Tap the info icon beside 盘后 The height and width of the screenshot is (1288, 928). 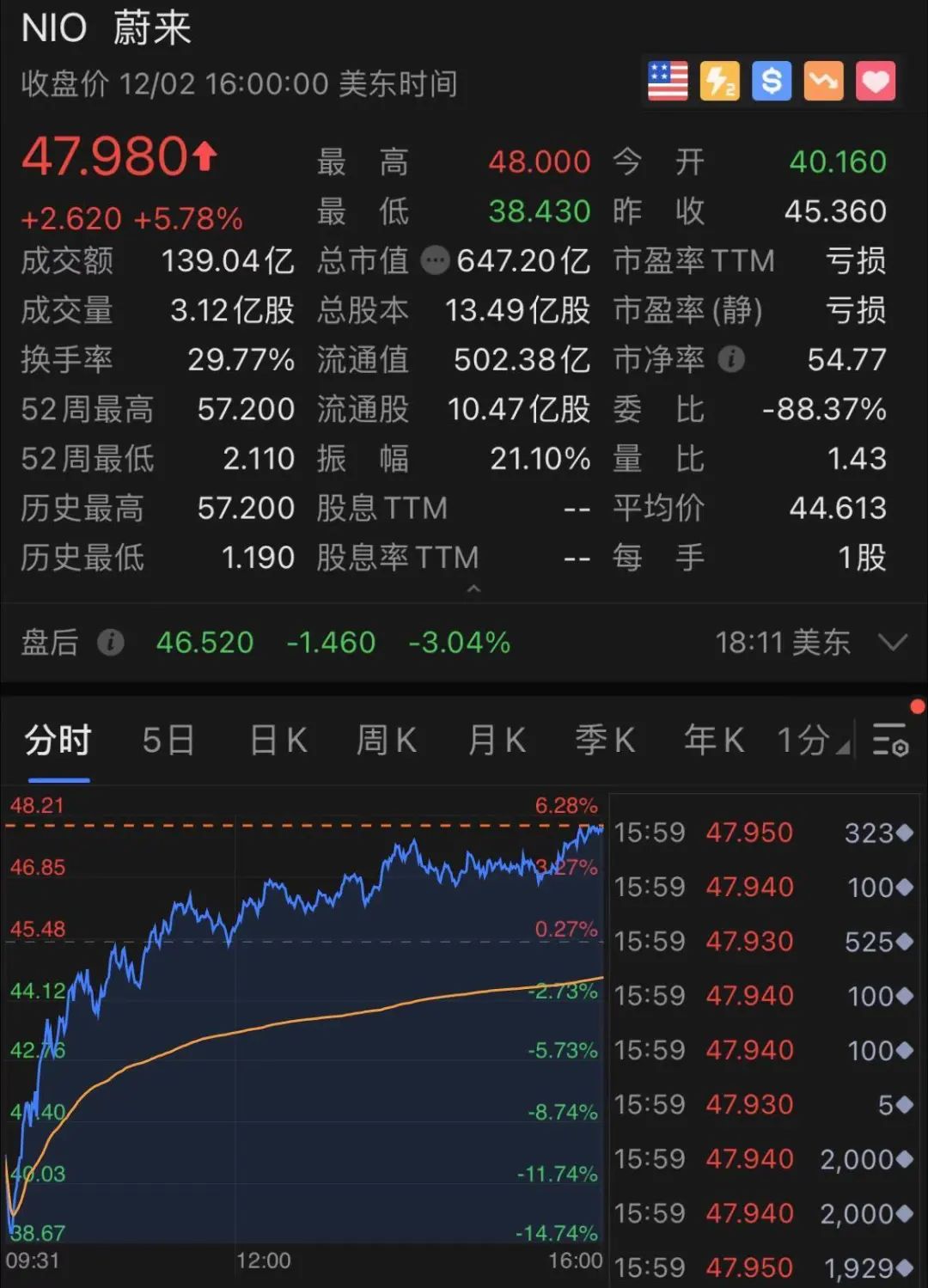point(111,642)
